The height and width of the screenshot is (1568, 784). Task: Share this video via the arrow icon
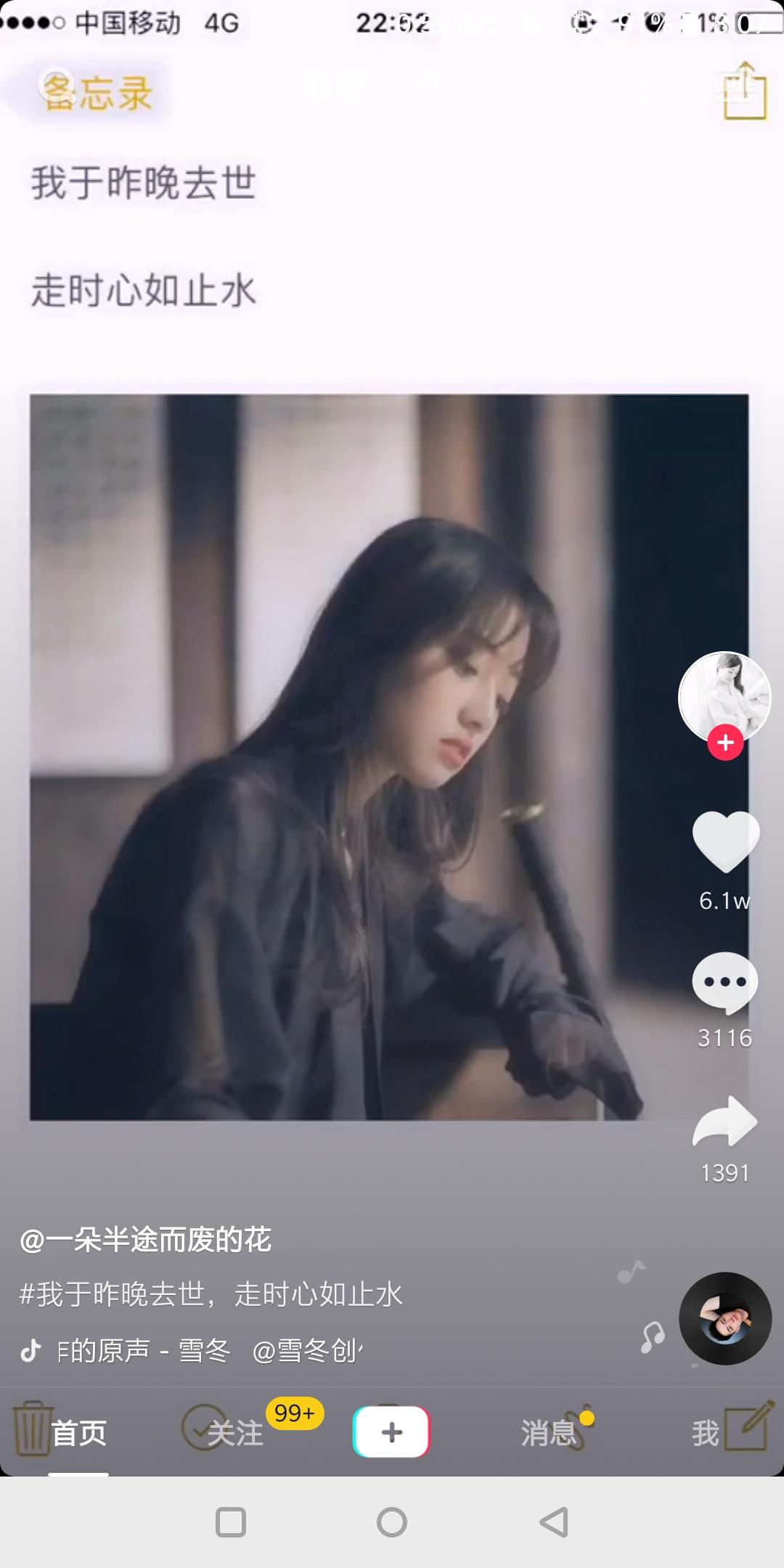click(x=724, y=1122)
